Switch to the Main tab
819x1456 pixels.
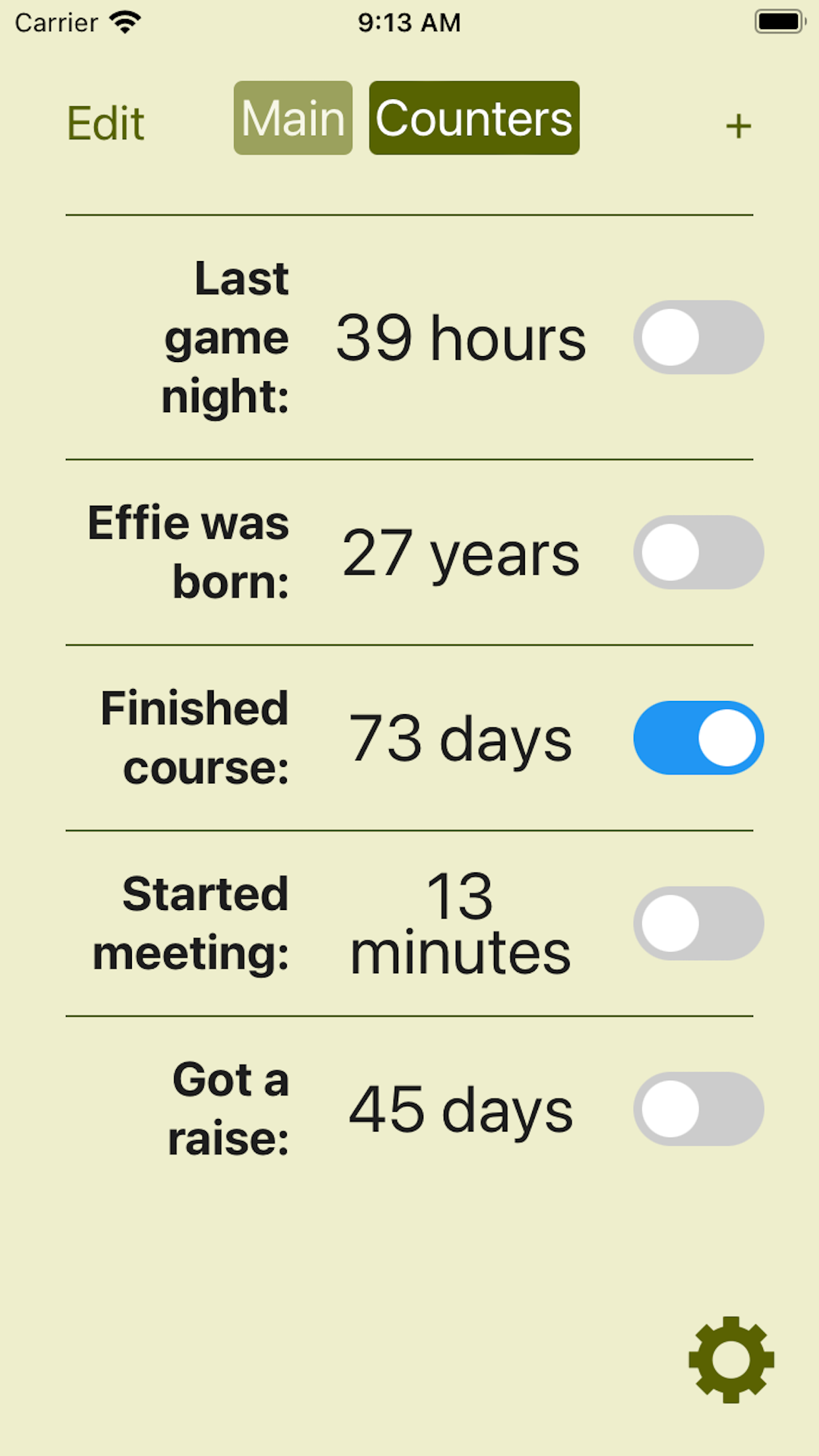point(292,119)
